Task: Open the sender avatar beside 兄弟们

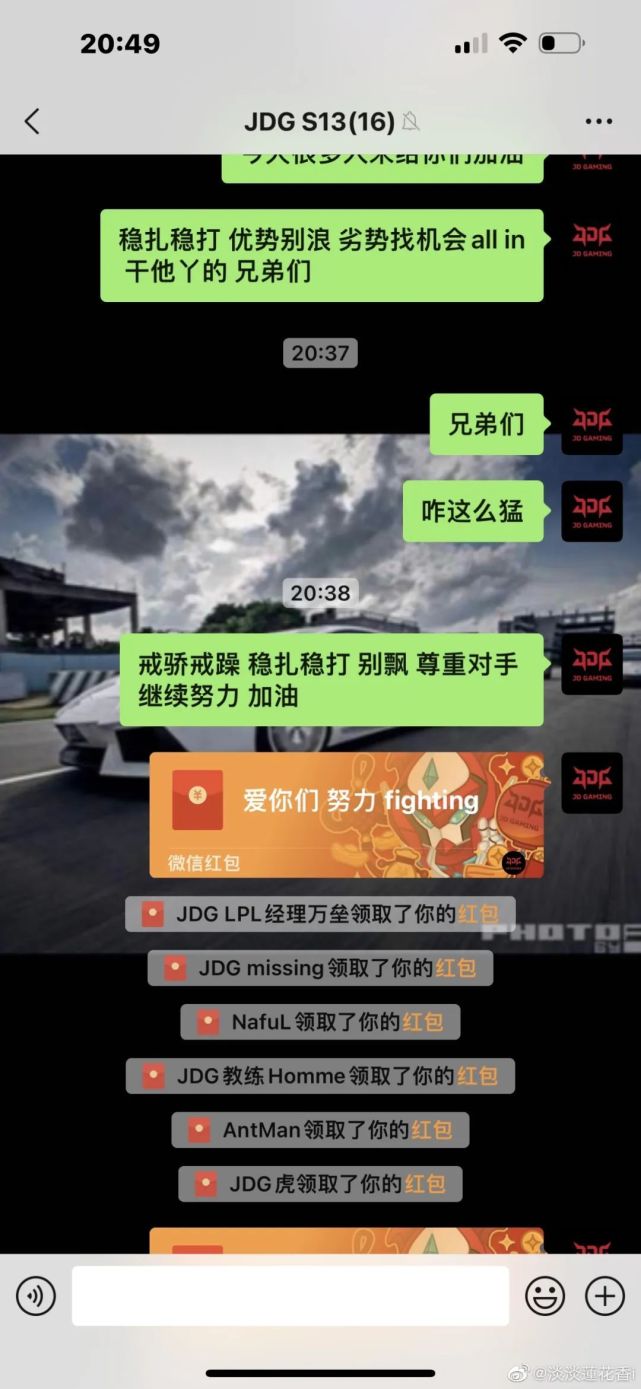Action: click(592, 424)
